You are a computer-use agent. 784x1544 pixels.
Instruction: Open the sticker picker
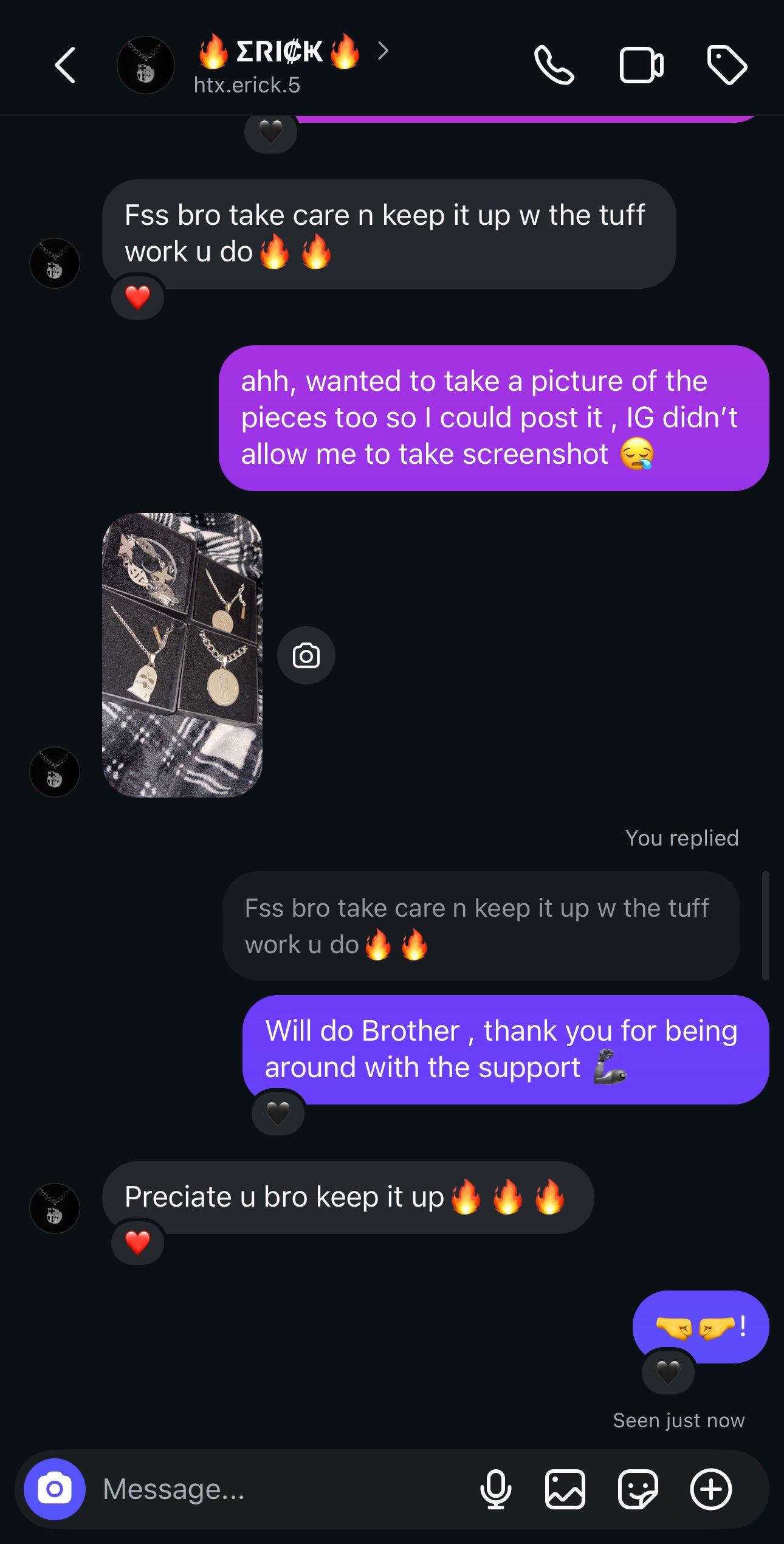[638, 1489]
